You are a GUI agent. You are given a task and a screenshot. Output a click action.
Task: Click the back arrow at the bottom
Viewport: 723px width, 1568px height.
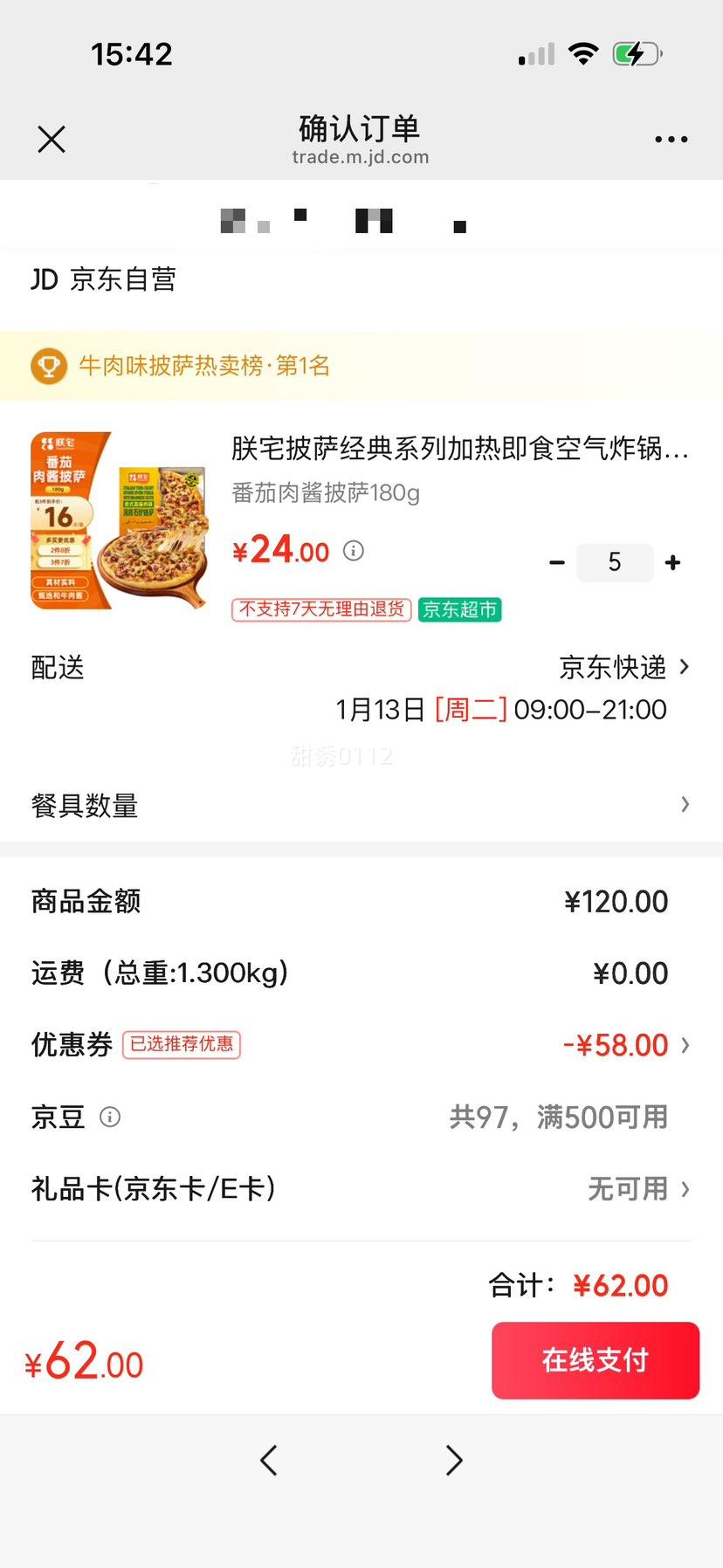pyautogui.click(x=270, y=1460)
